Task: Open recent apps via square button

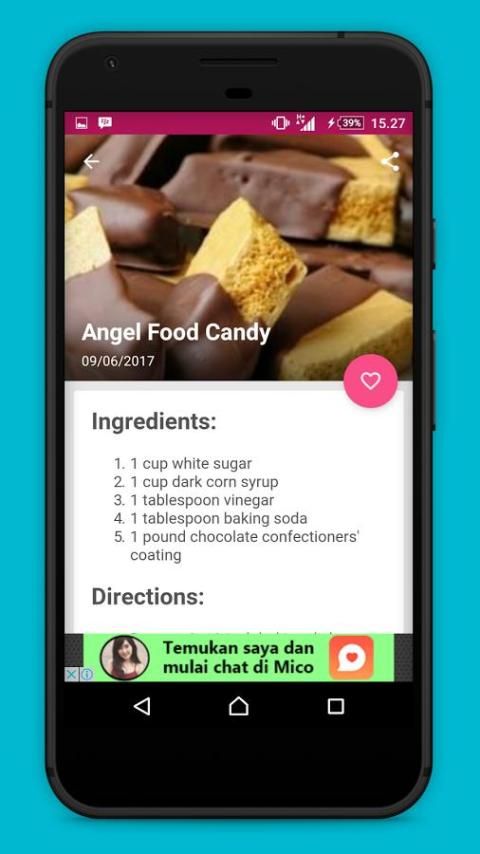Action: tap(336, 706)
